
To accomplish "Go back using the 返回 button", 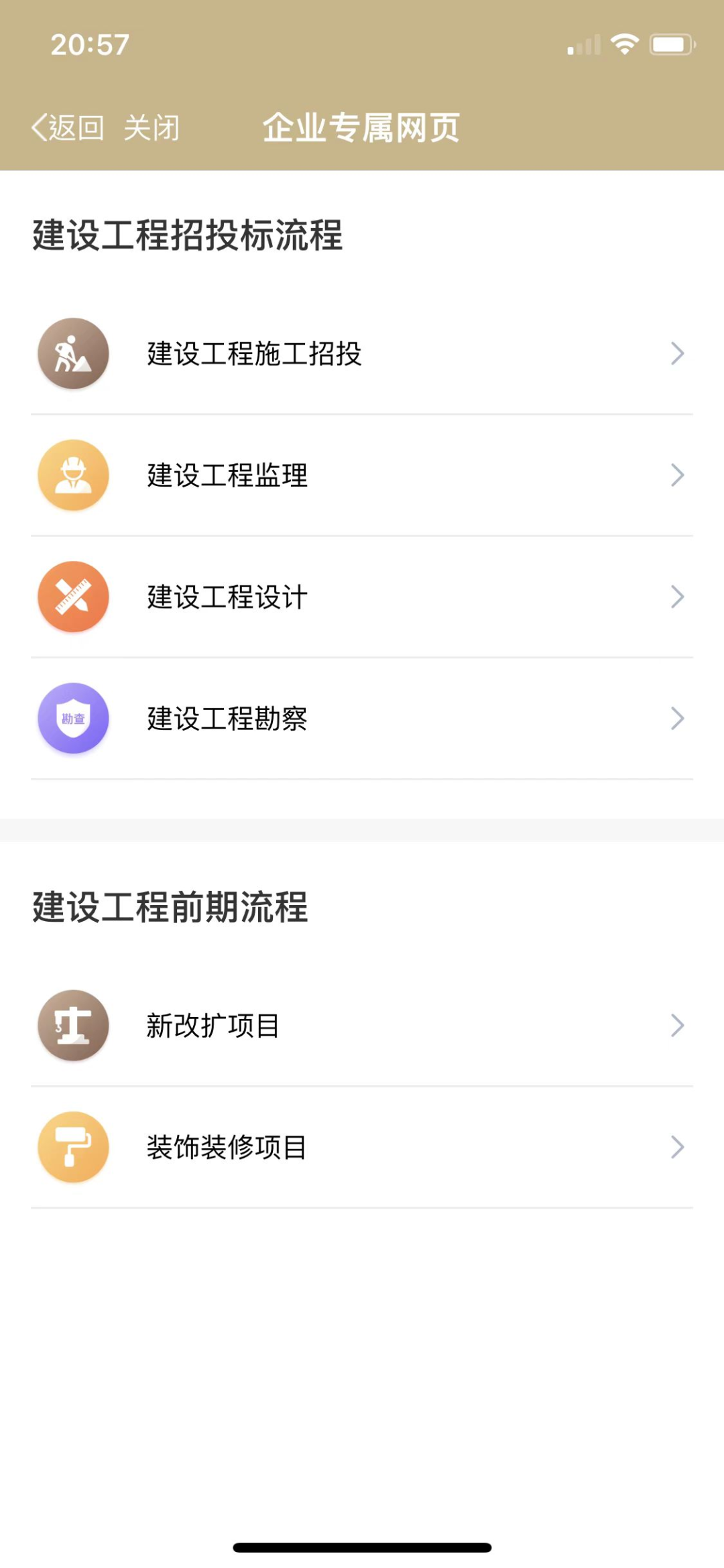I will (68, 127).
